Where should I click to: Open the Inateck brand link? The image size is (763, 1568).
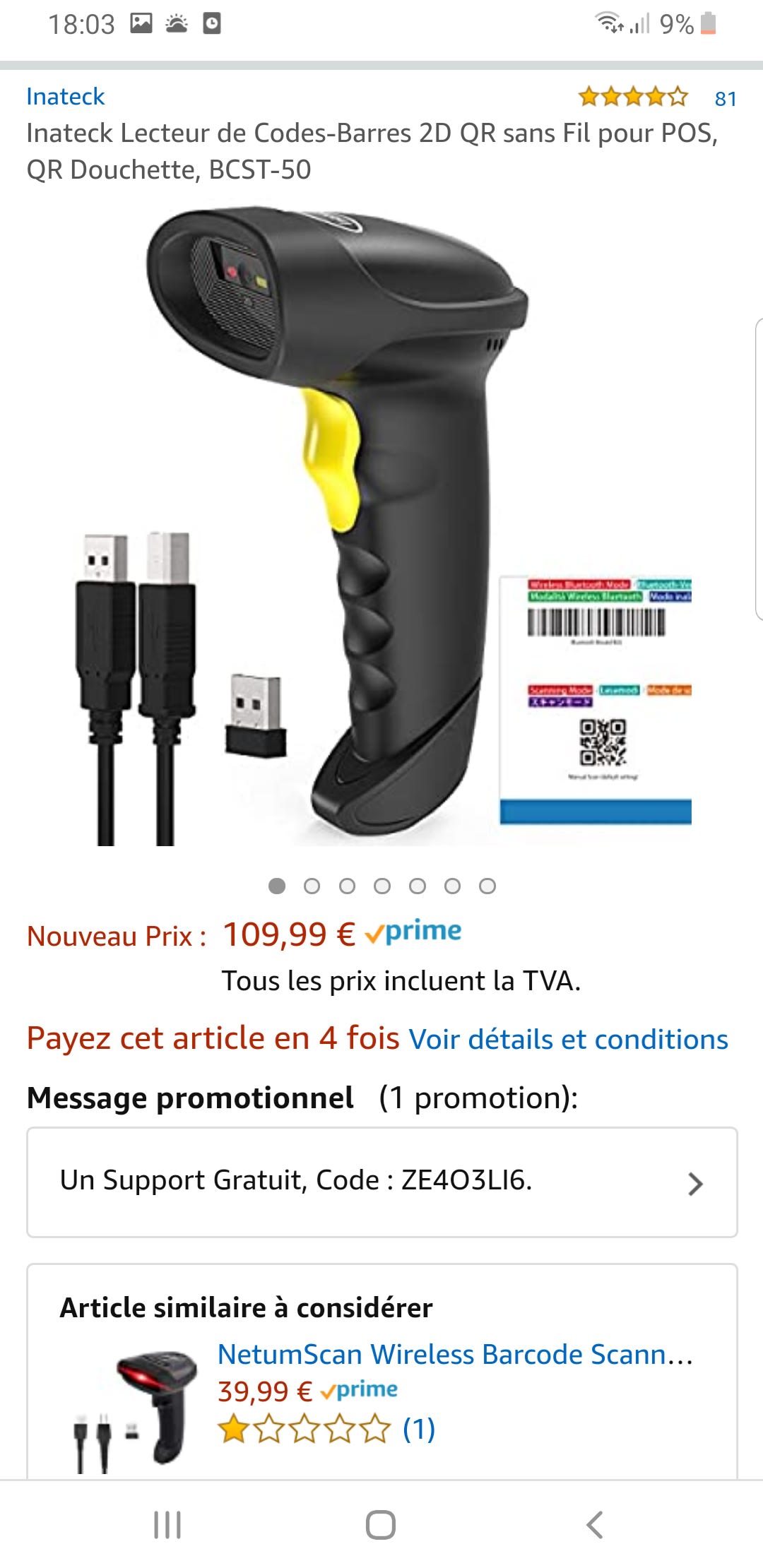click(65, 97)
